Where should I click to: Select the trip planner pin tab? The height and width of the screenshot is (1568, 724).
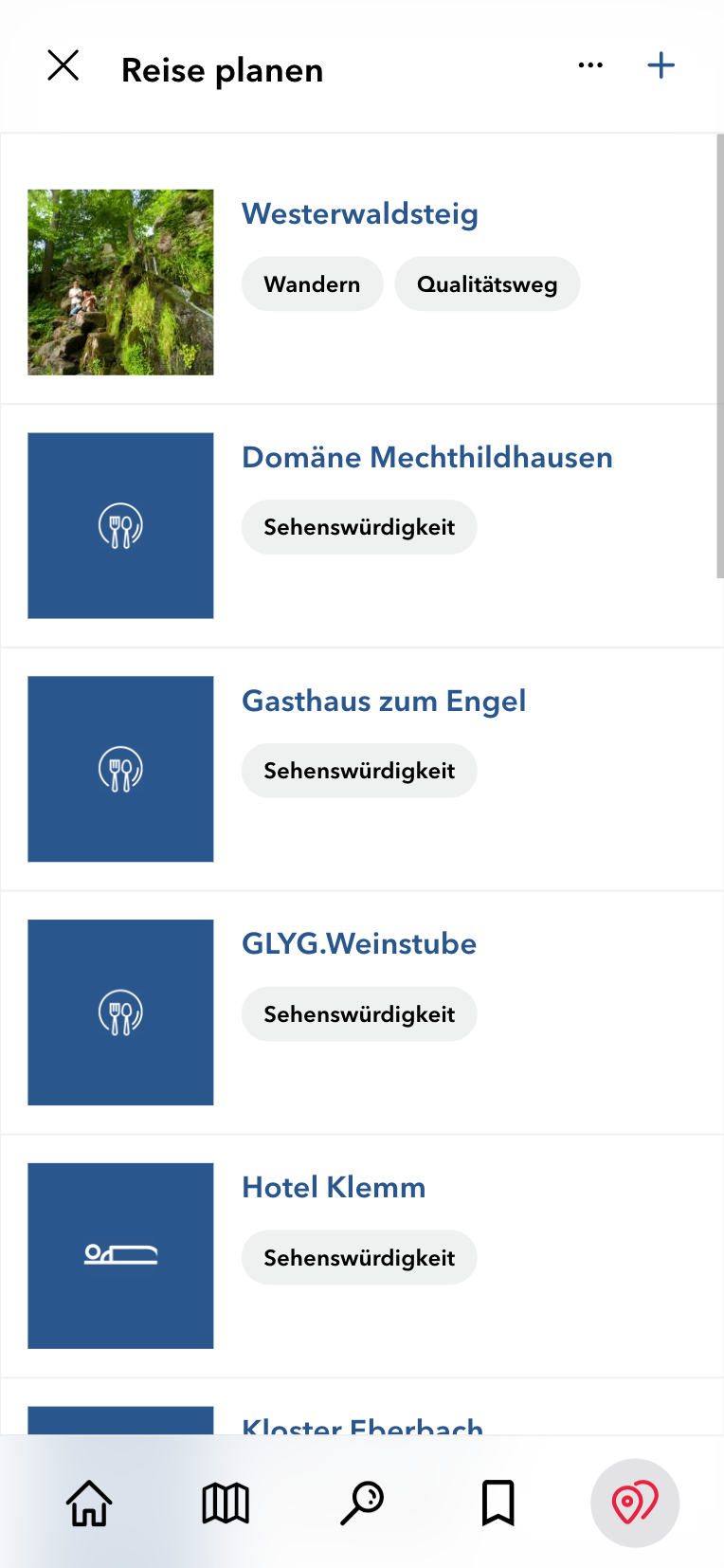tap(635, 1503)
